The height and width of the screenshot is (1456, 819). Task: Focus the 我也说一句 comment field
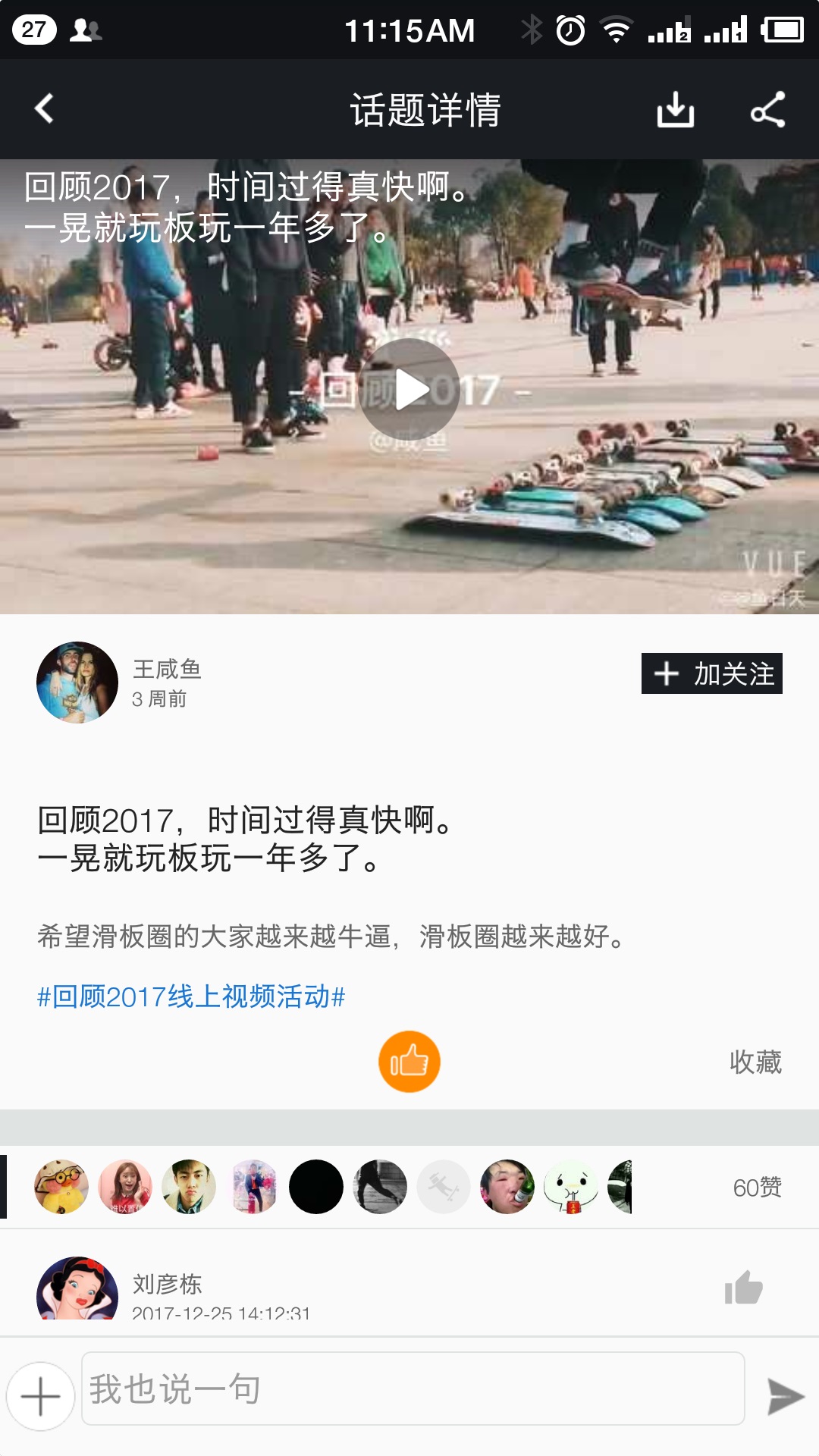tap(413, 1389)
